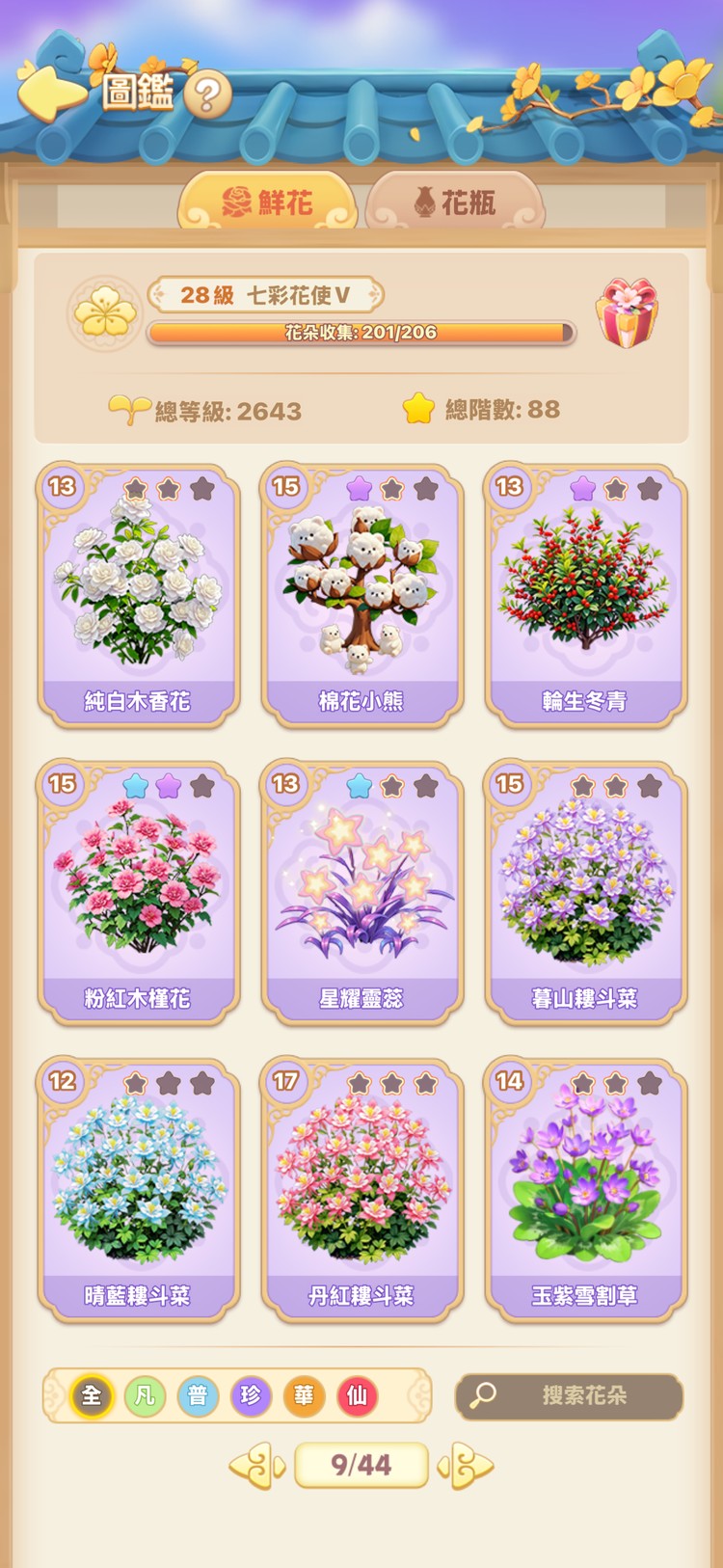Filter flowers by 凡 rarity

tap(145, 1395)
